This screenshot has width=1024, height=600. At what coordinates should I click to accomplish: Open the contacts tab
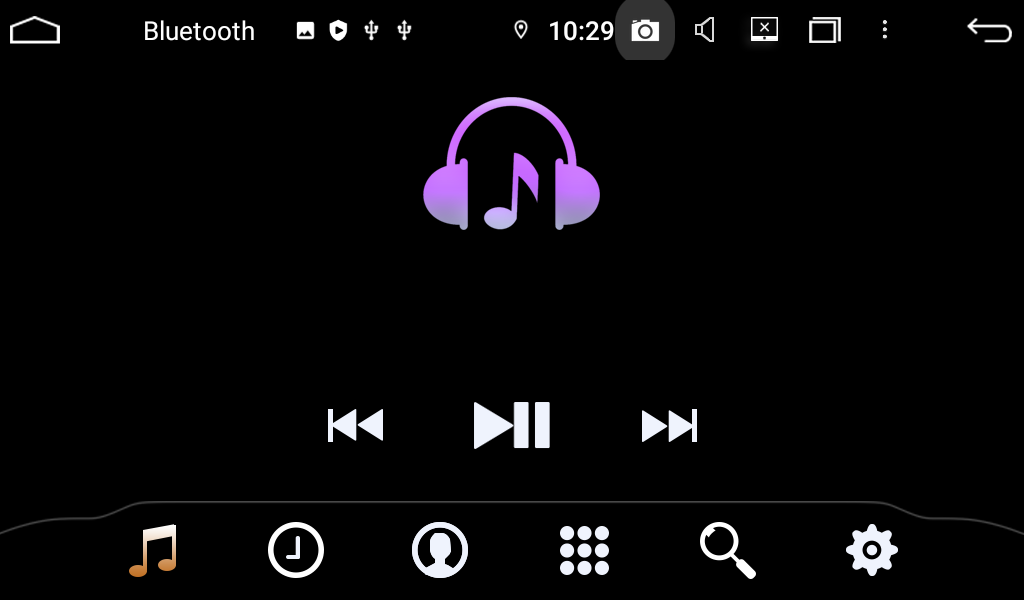point(440,550)
